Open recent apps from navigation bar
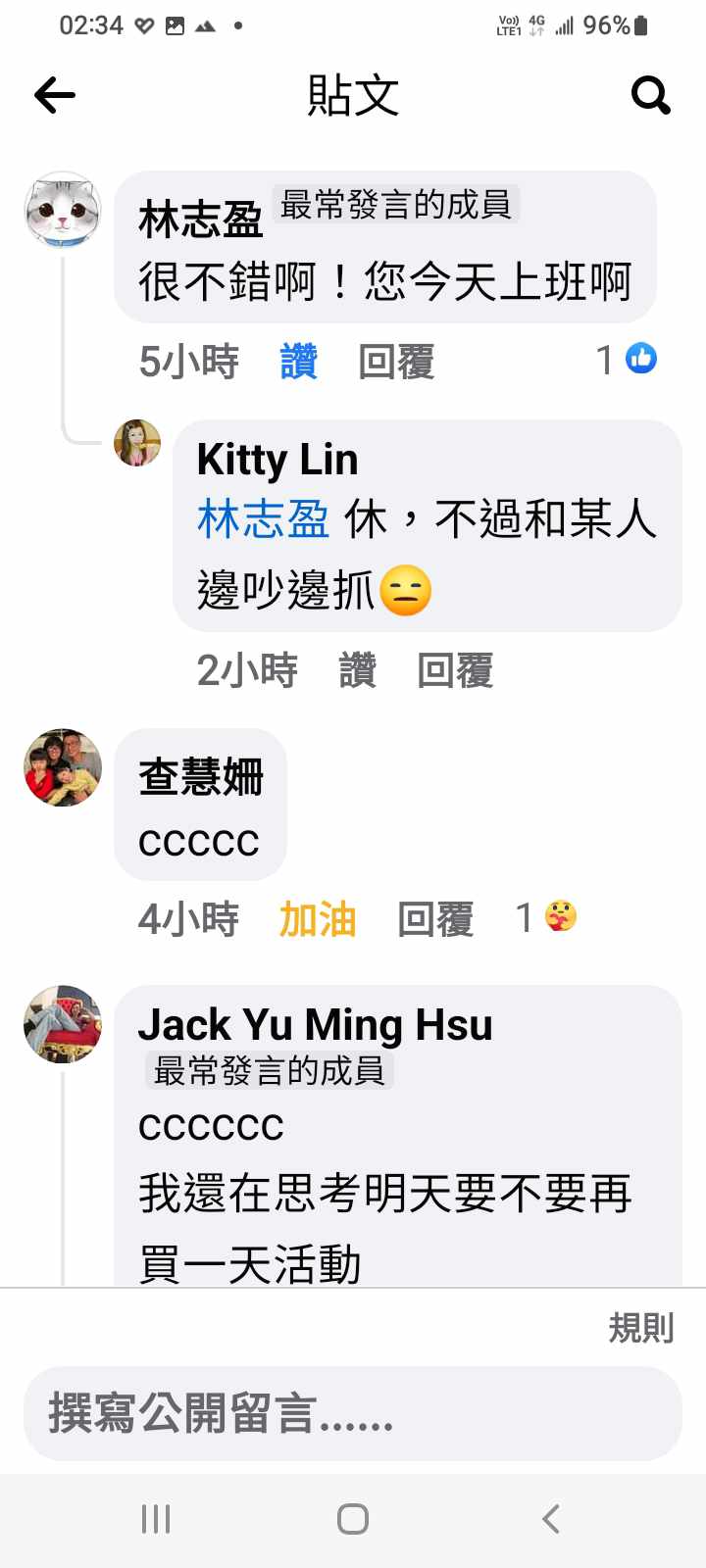The width and height of the screenshot is (706, 1568). pos(156,1519)
